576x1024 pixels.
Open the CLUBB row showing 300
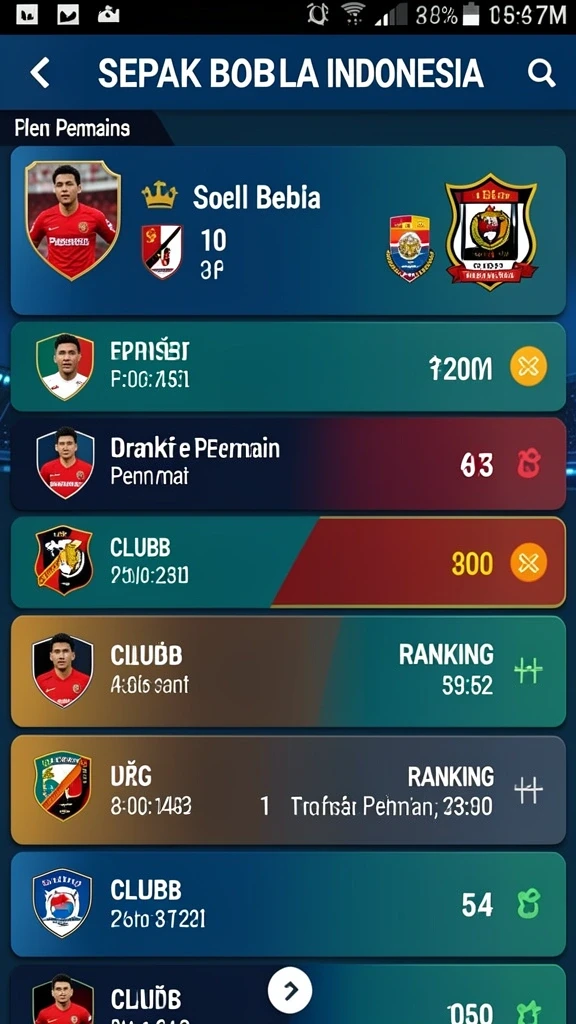click(x=288, y=562)
